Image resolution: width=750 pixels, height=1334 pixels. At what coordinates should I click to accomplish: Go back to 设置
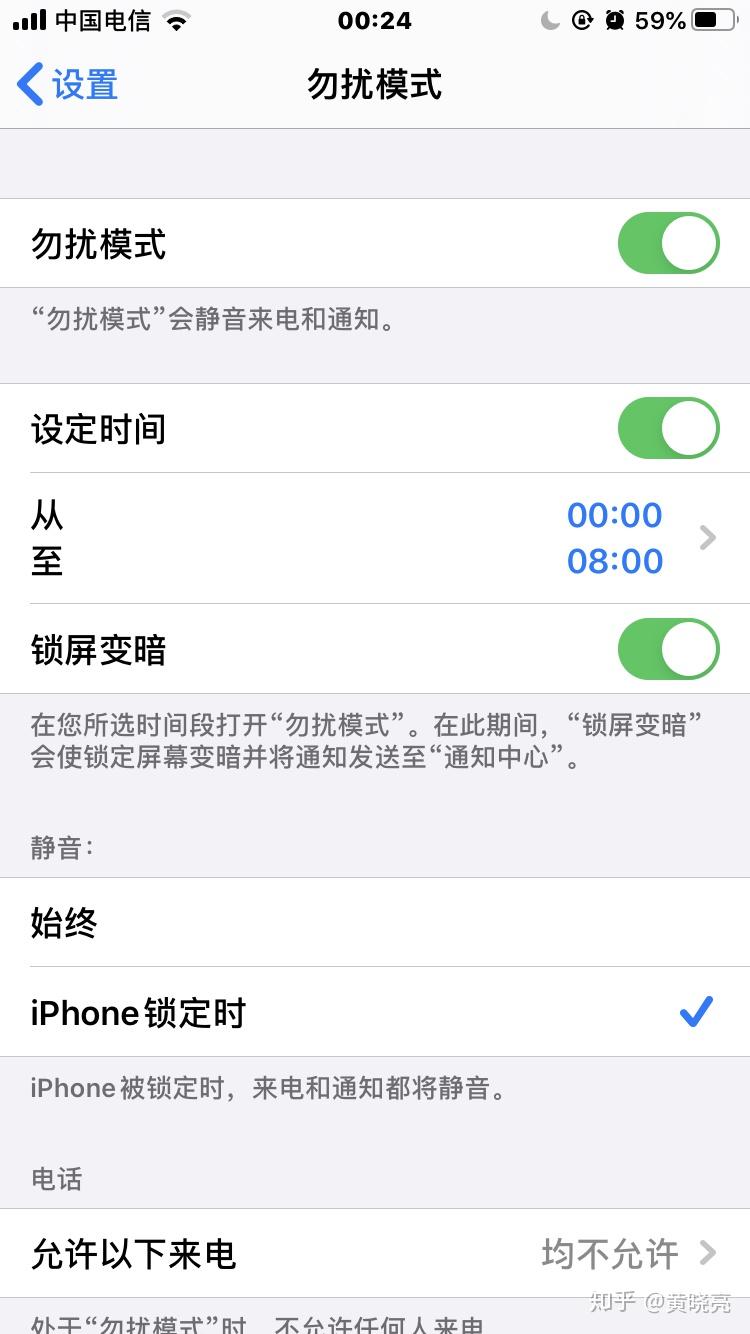(x=68, y=85)
